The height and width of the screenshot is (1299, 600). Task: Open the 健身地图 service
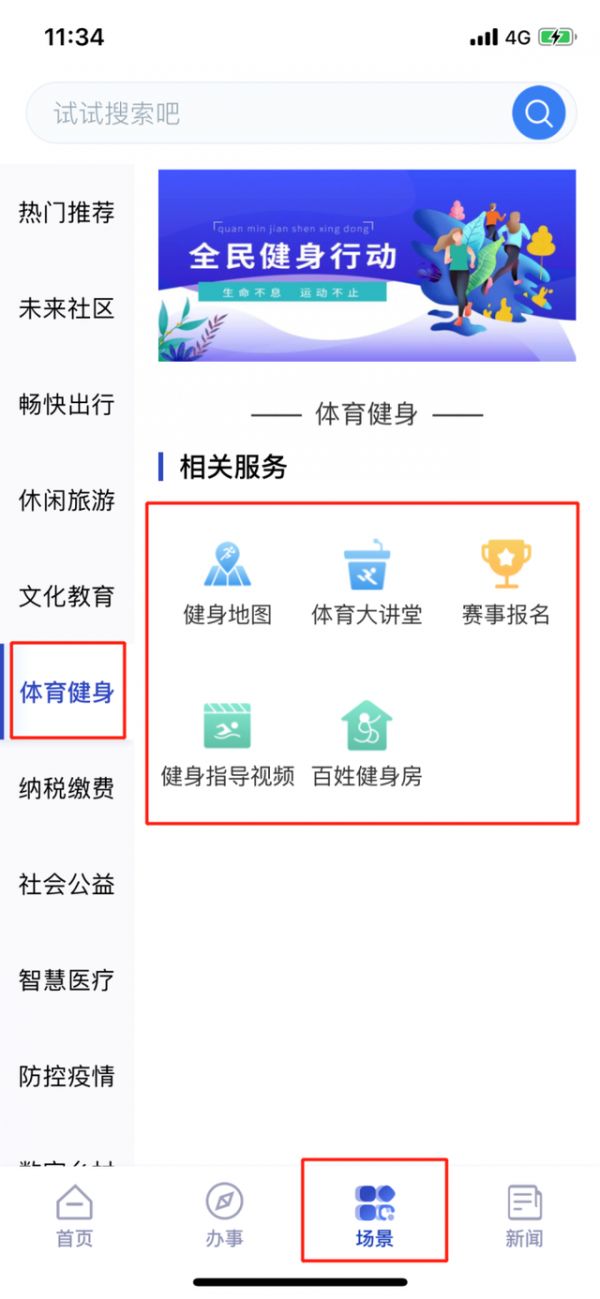(228, 584)
